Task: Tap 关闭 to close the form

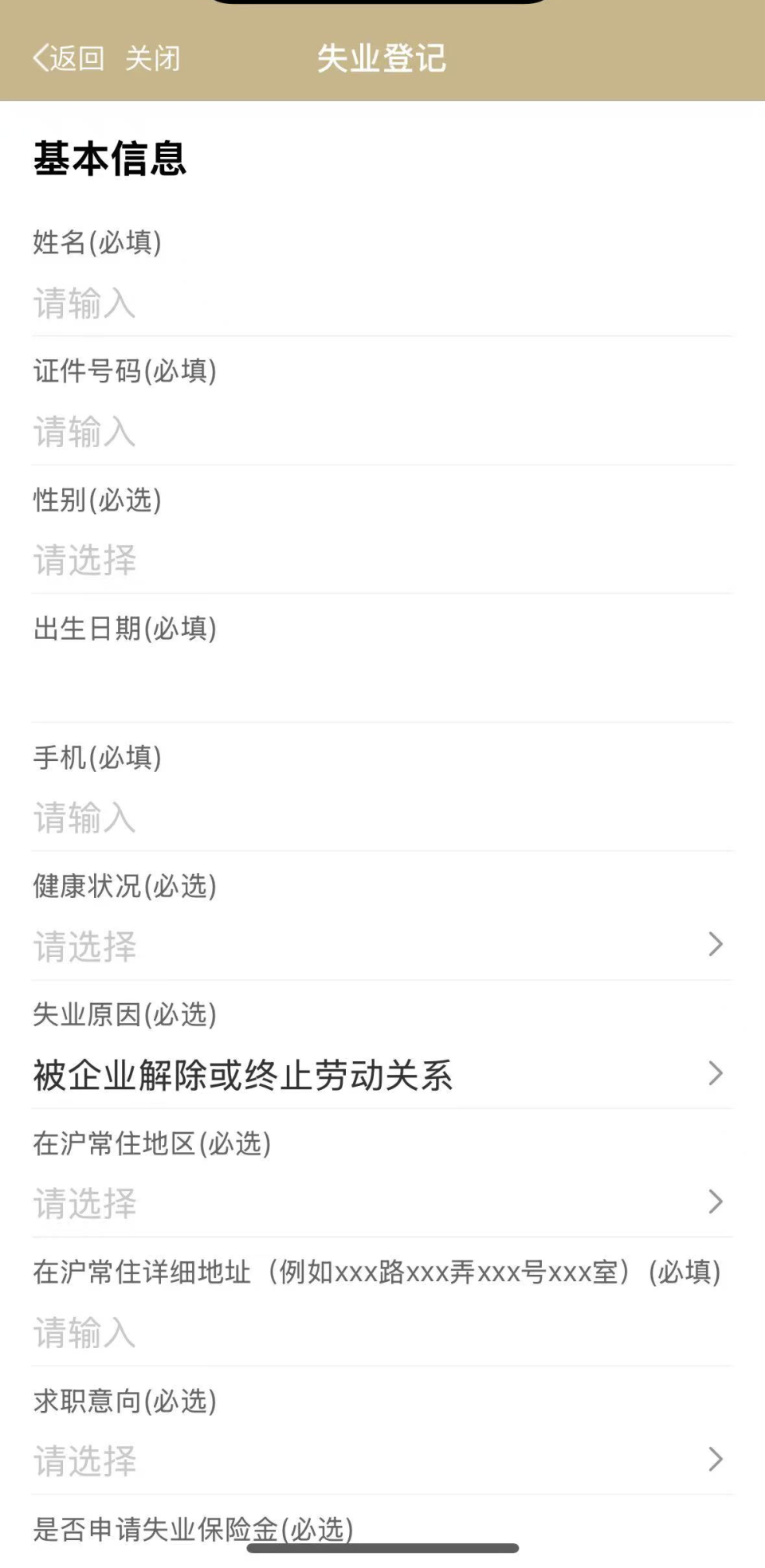Action: click(x=155, y=58)
